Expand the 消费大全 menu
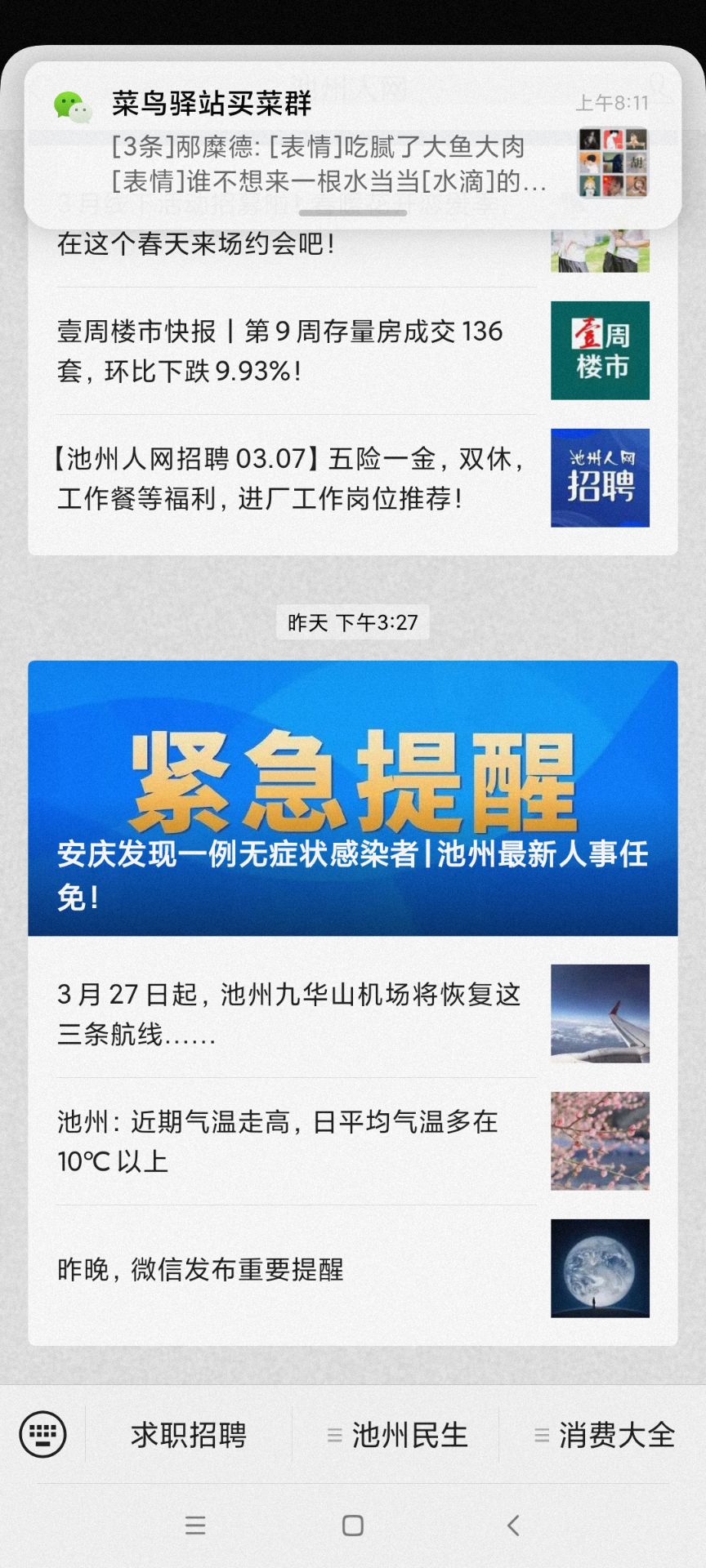The width and height of the screenshot is (706, 1568). point(605,1435)
